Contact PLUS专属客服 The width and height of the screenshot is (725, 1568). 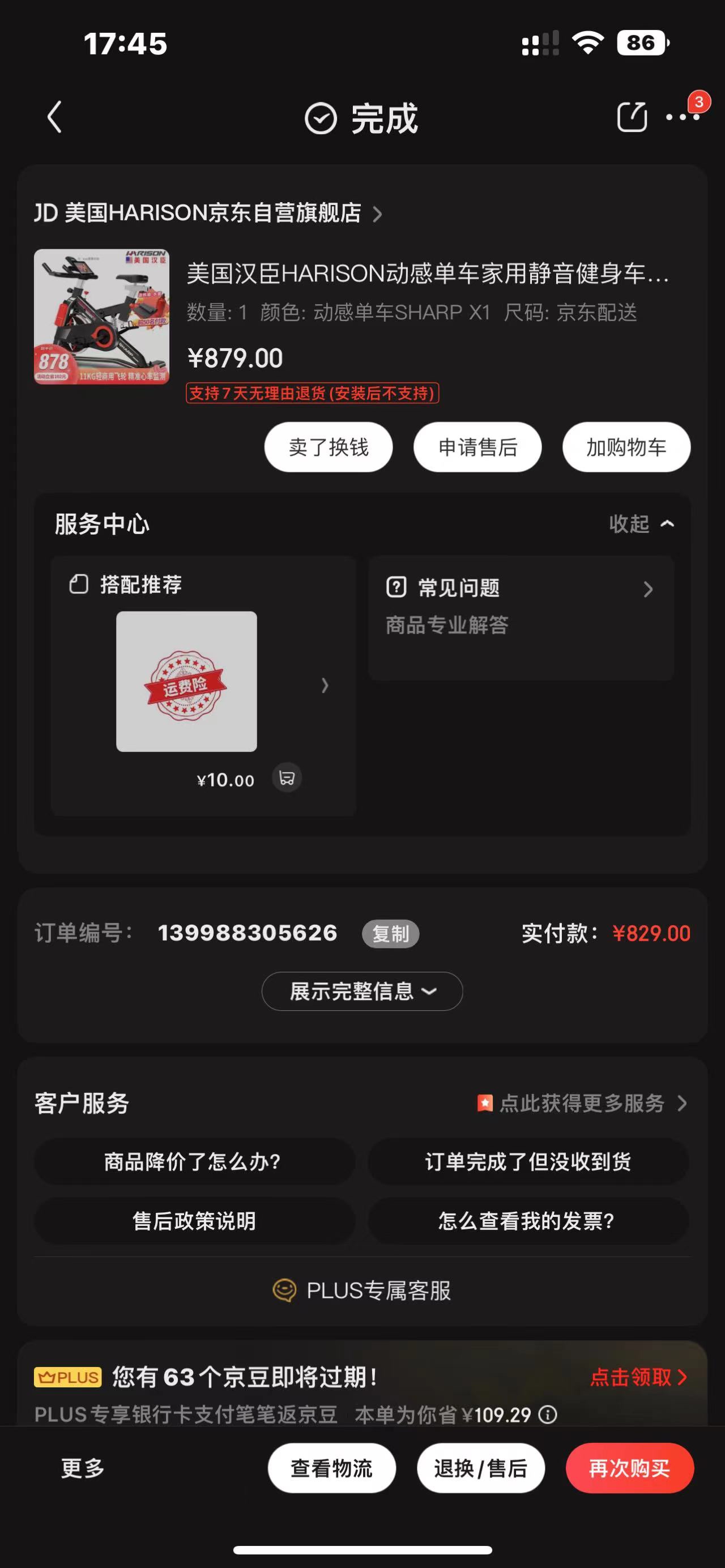click(362, 1291)
